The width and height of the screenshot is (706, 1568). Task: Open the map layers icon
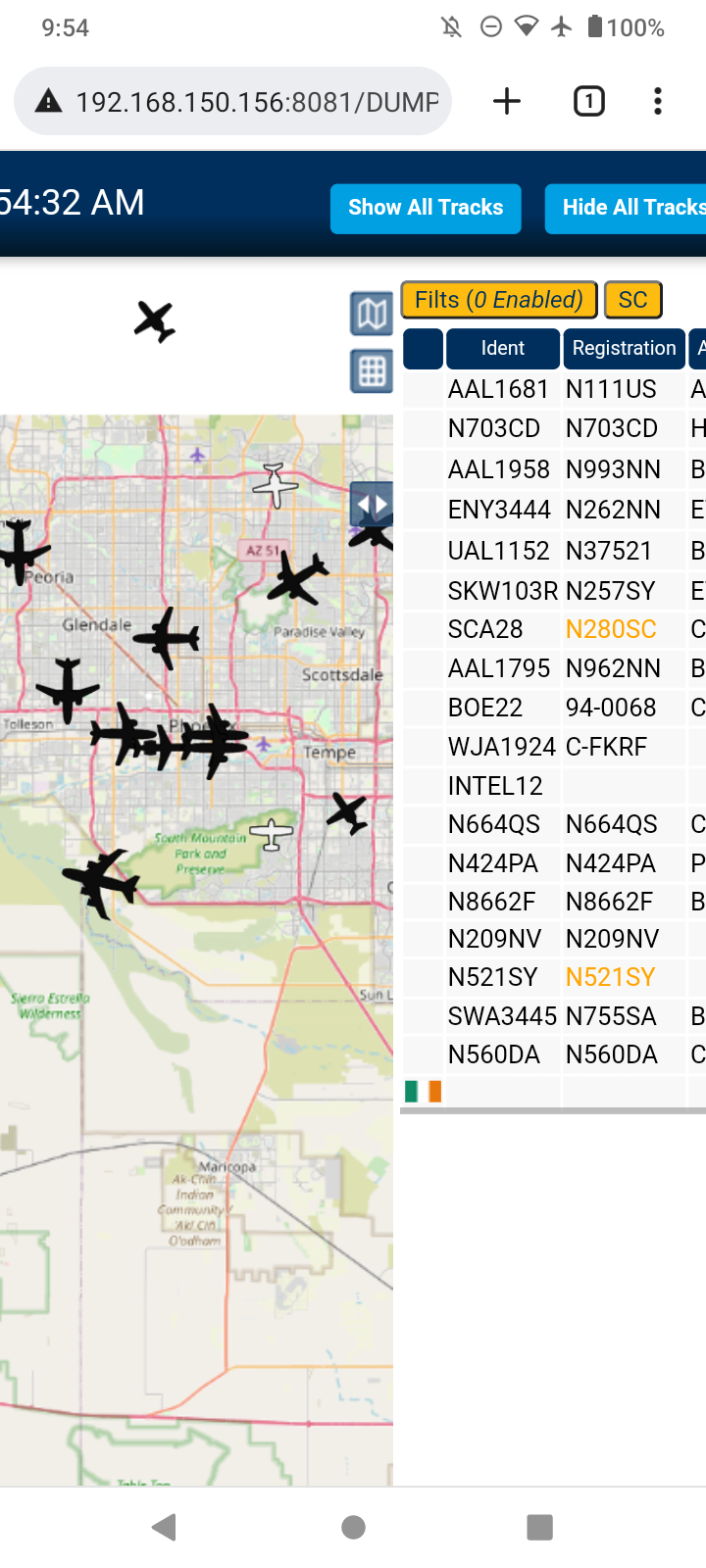click(372, 315)
